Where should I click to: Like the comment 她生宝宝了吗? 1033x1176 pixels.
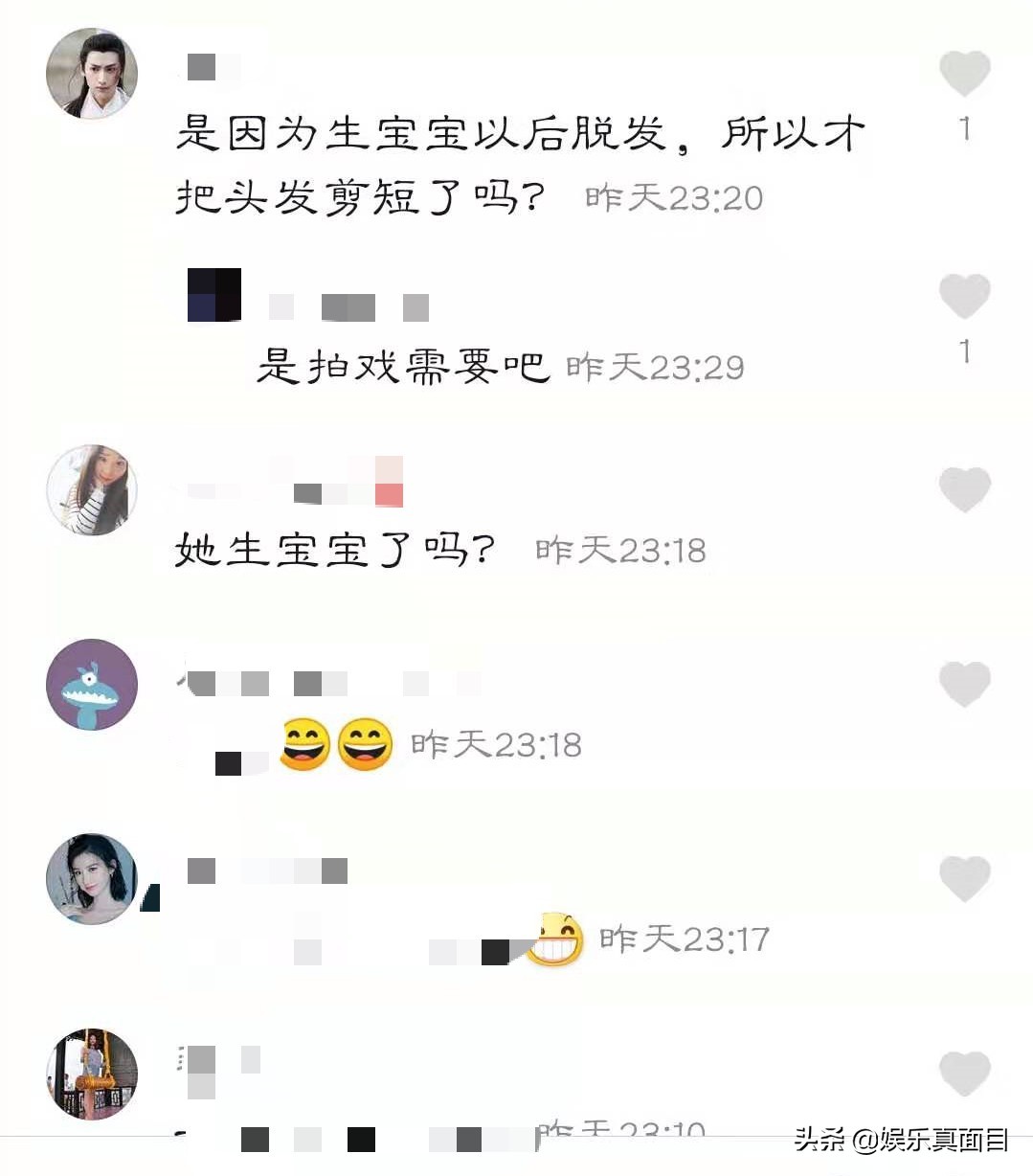pyautogui.click(x=964, y=490)
